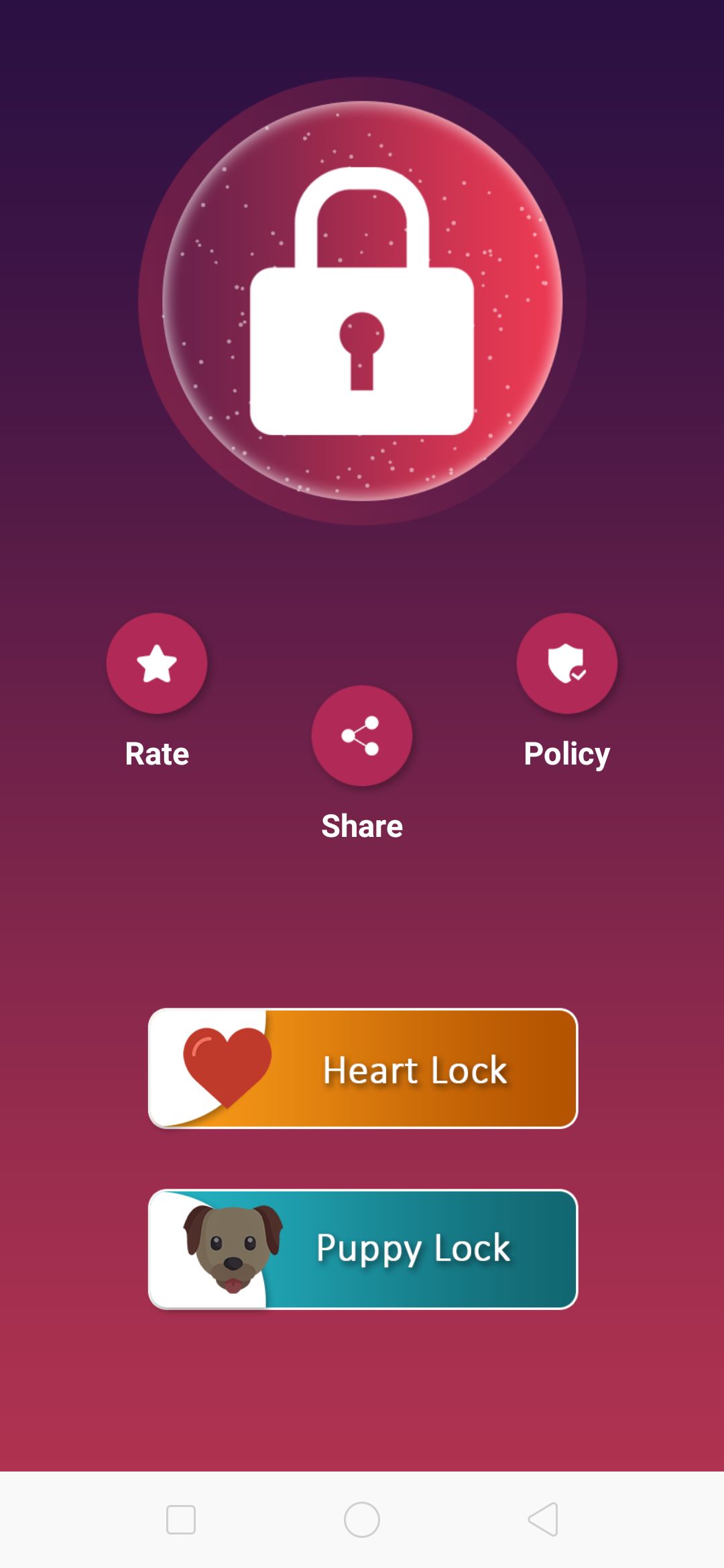Open the privacy Policy

567,663
